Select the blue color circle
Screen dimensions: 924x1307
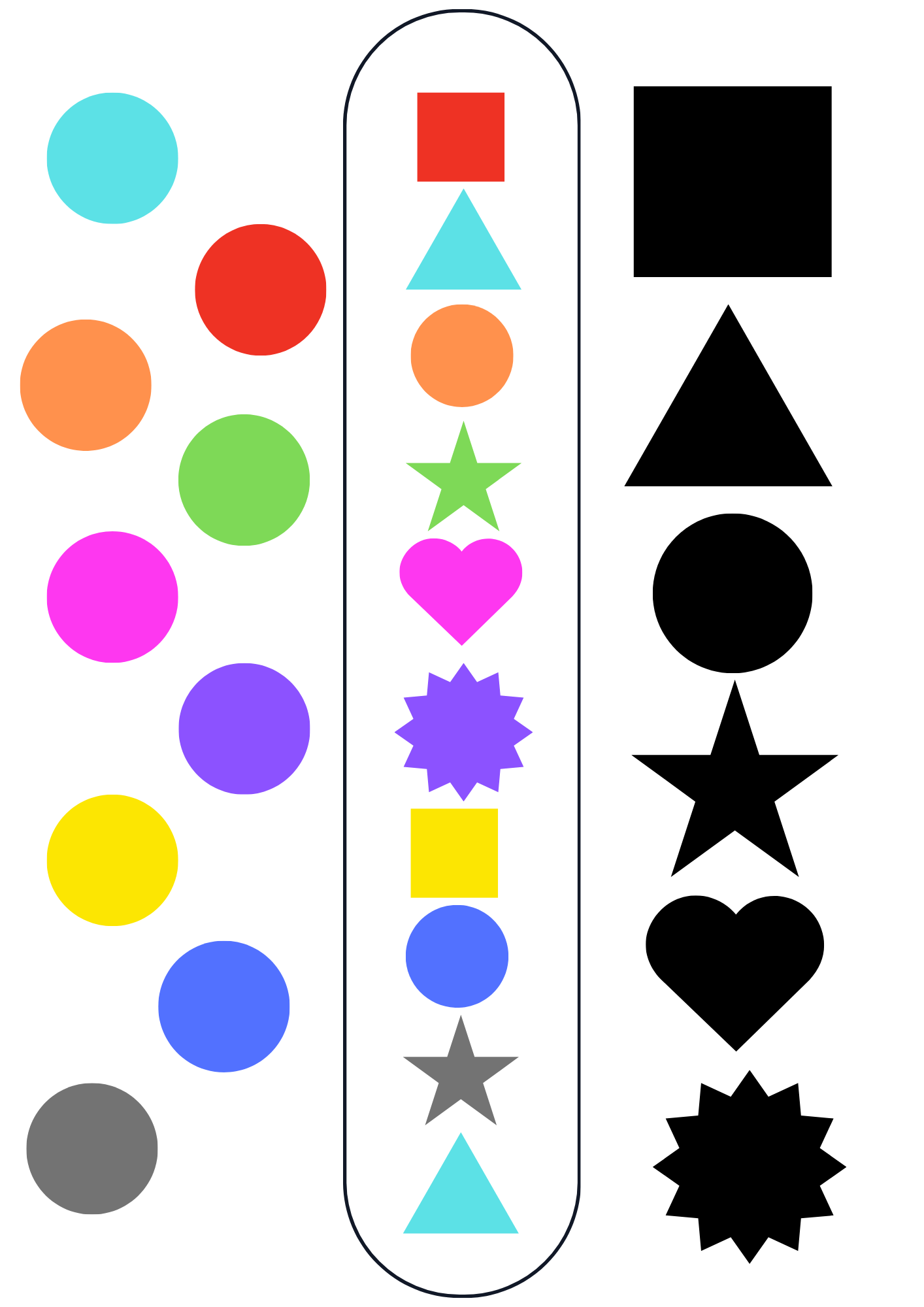point(223,1006)
